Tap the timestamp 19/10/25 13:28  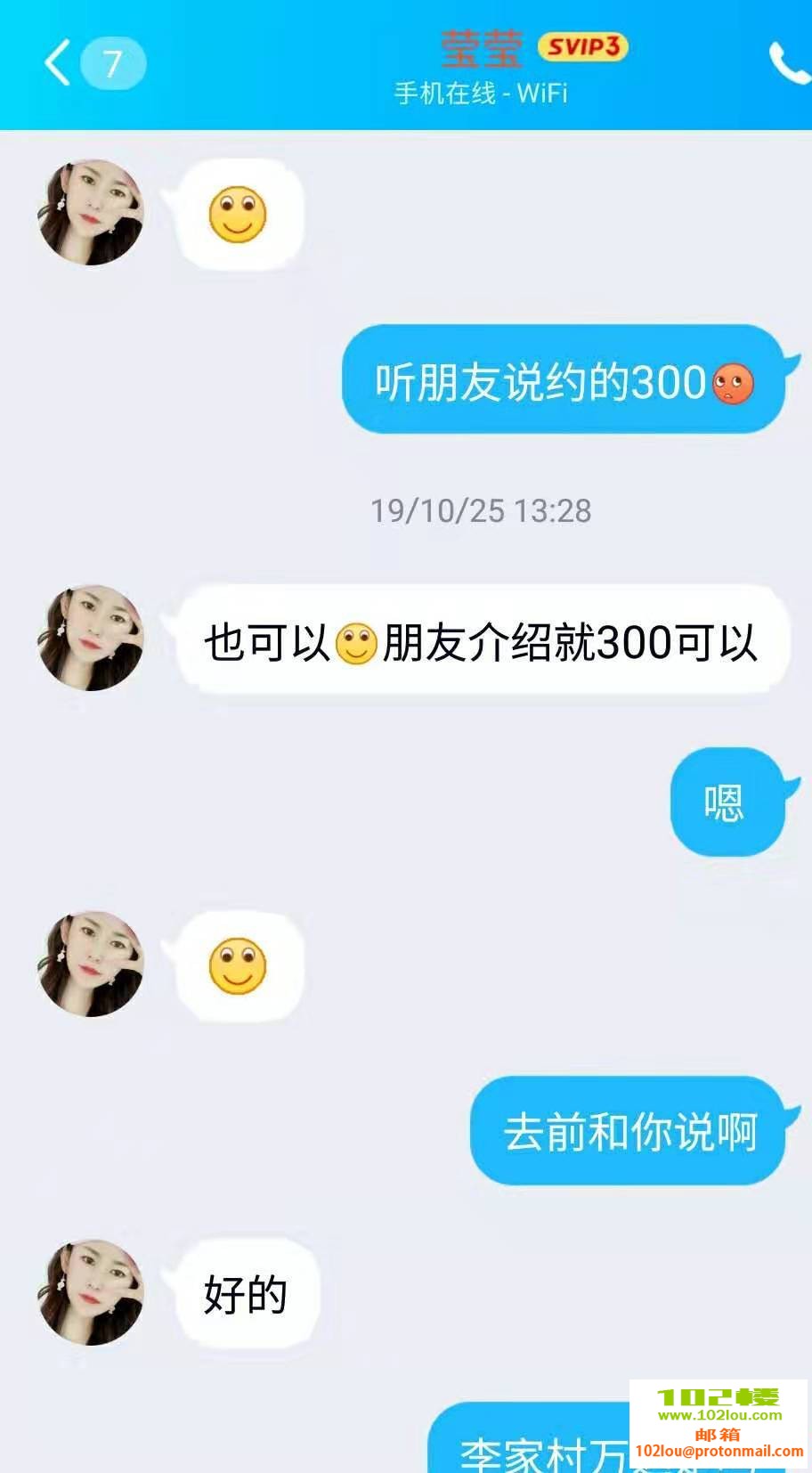480,510
